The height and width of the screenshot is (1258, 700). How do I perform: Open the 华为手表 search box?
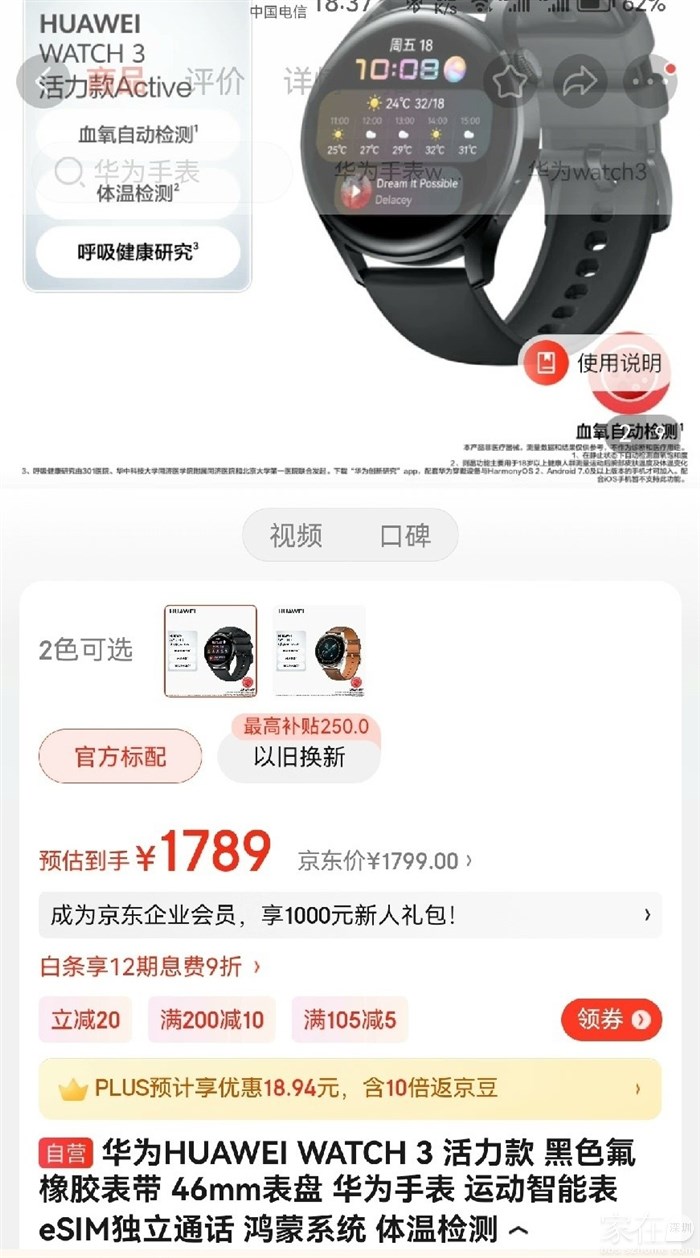[x=140, y=172]
